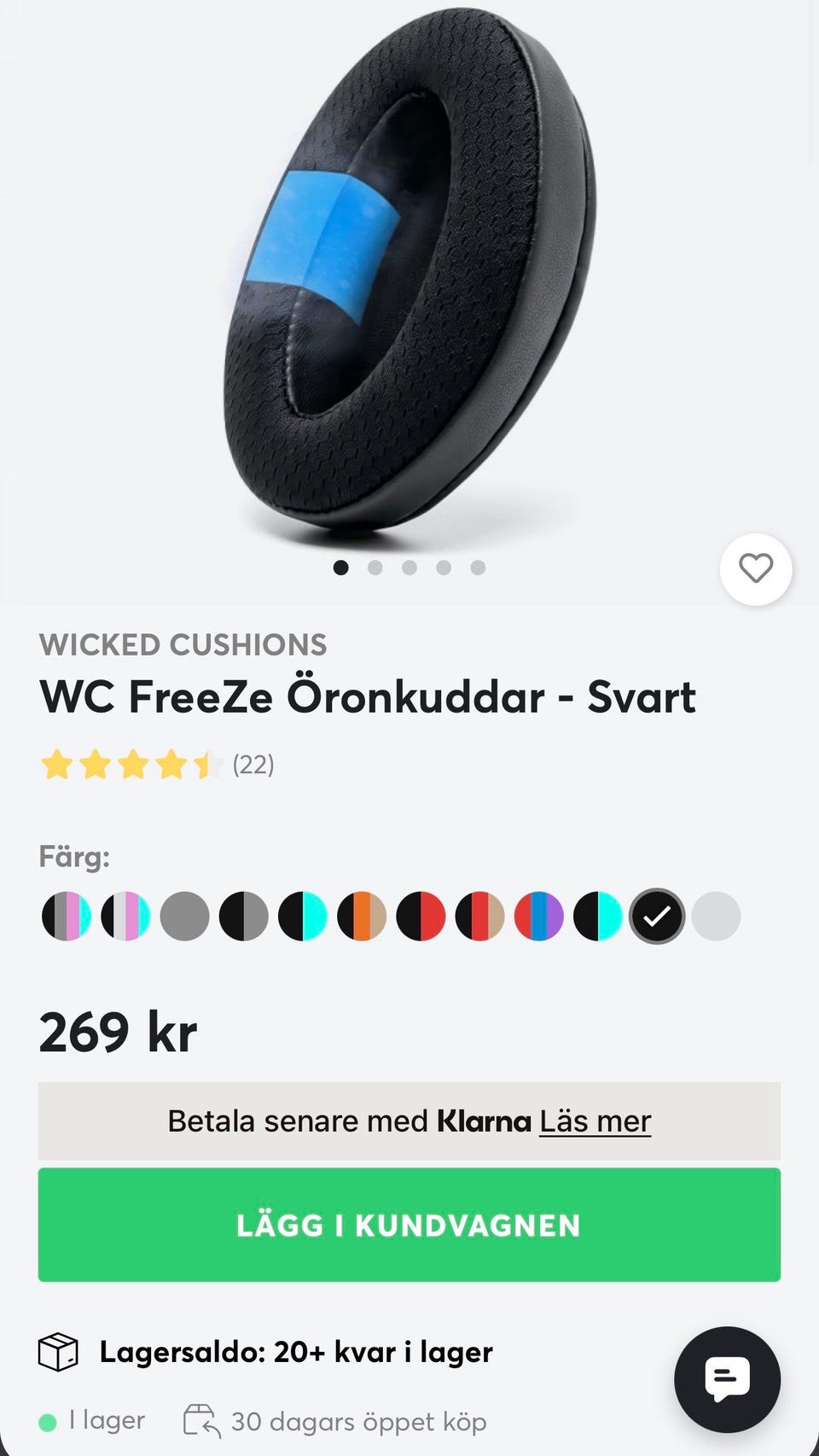Select the black and red color swatch

pyautogui.click(x=421, y=917)
